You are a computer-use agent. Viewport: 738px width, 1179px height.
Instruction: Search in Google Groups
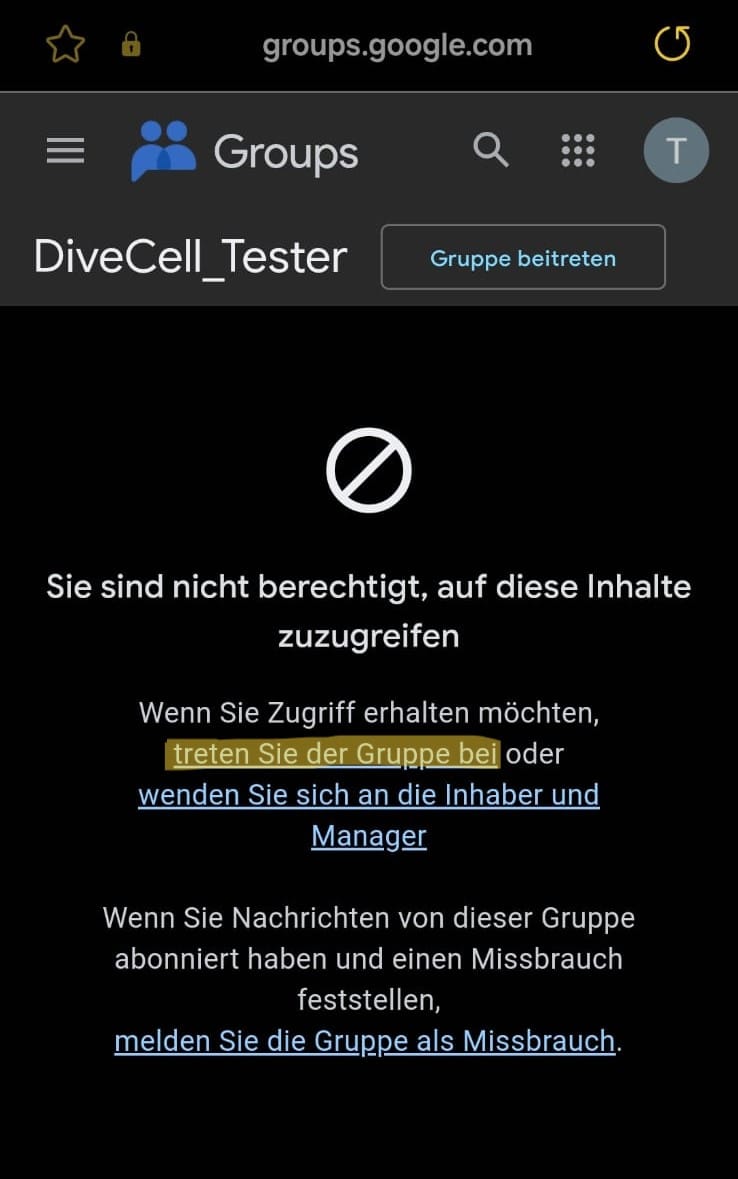[490, 151]
